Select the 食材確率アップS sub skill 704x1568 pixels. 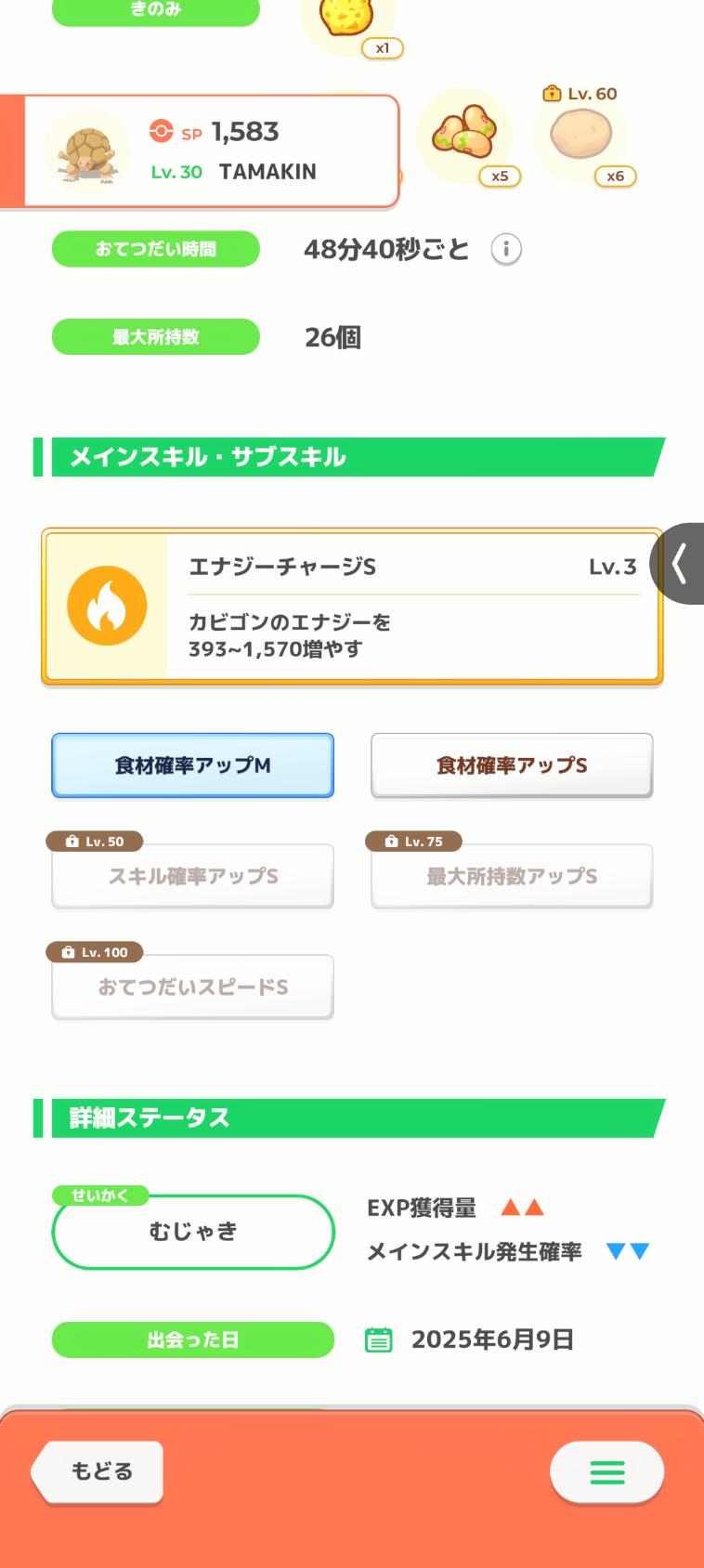point(512,765)
